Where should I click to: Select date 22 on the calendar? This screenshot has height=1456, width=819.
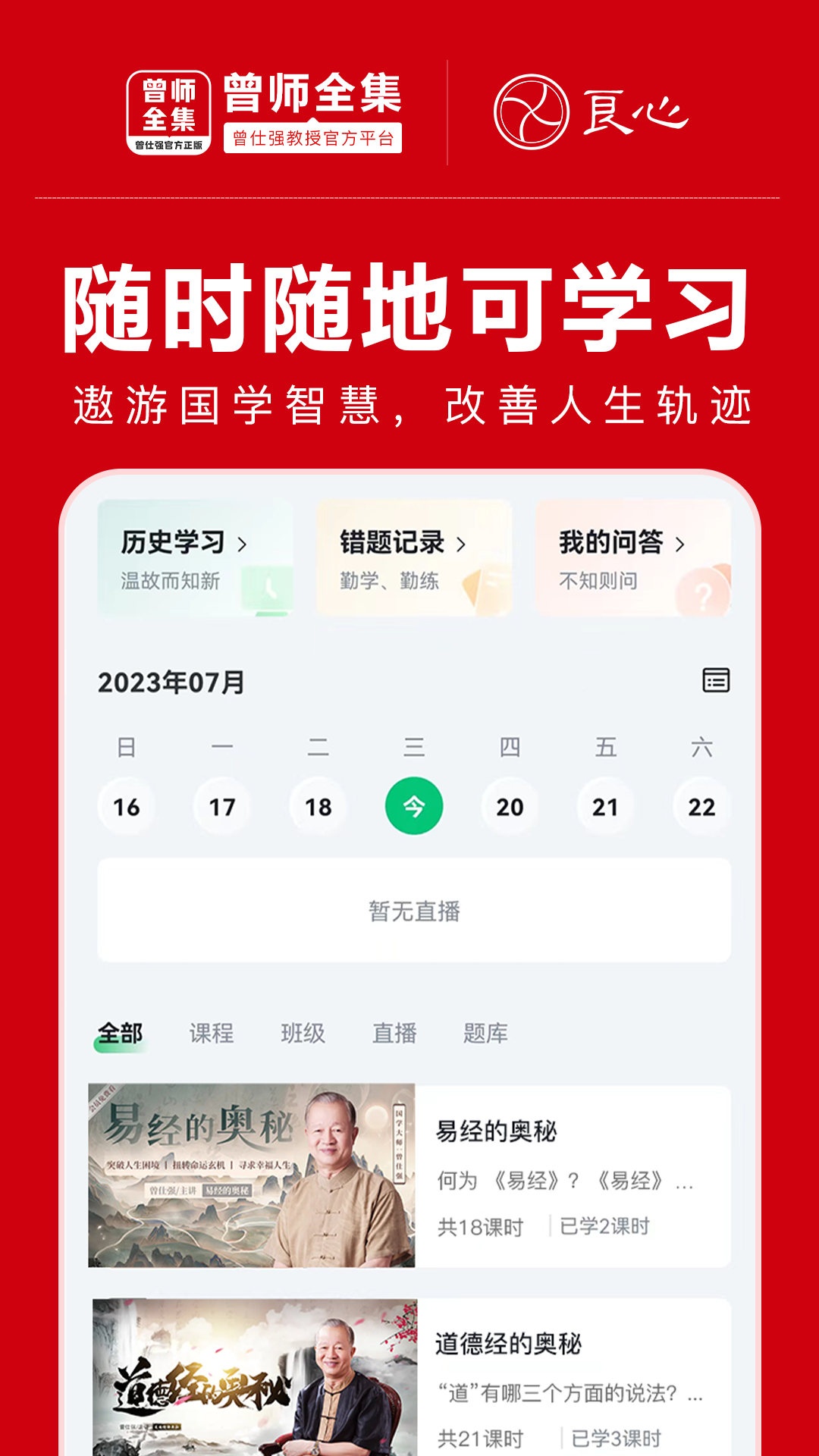(701, 807)
